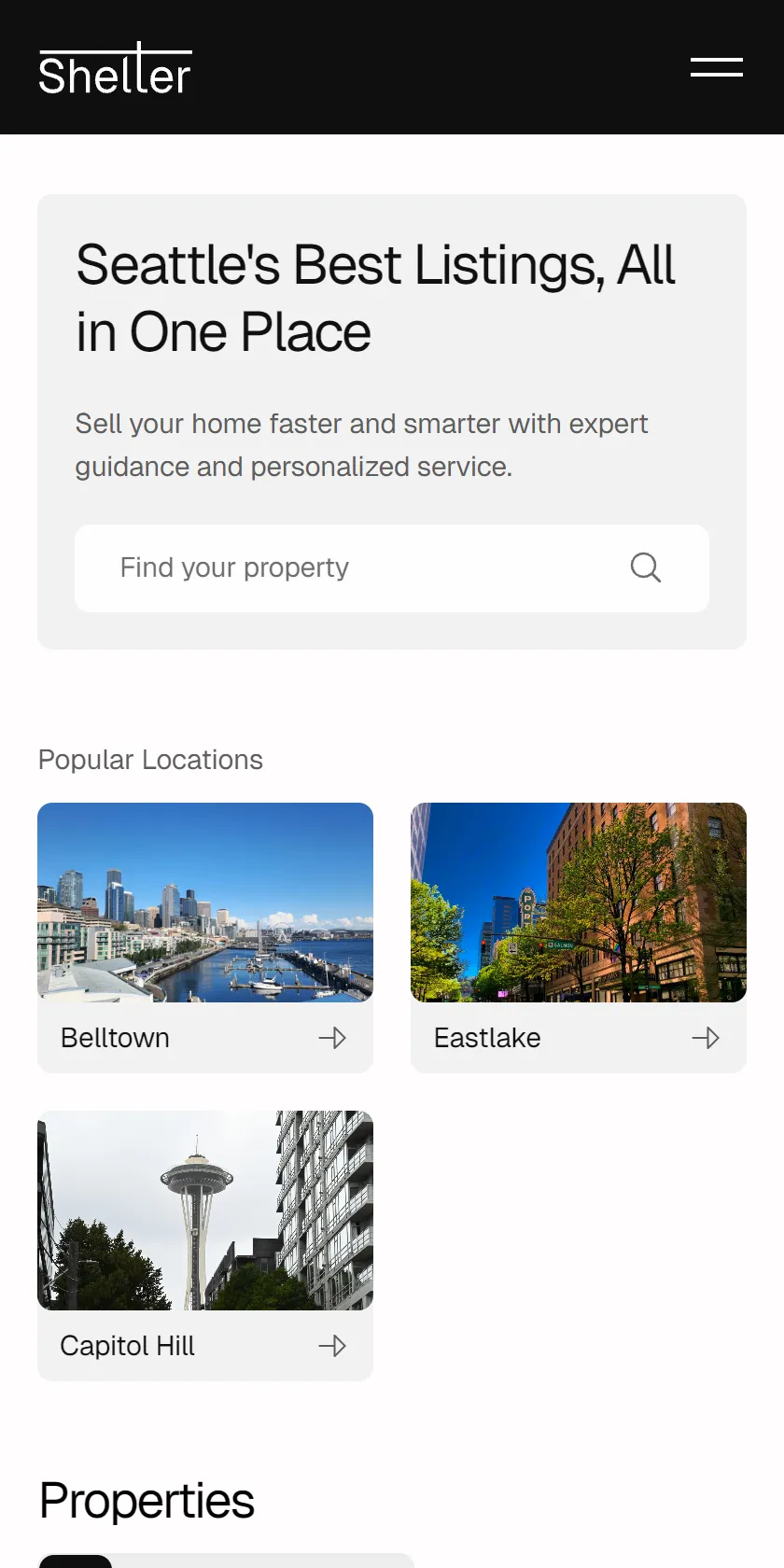Tap the search magnifier icon
This screenshot has width=784, height=1568.
(645, 567)
